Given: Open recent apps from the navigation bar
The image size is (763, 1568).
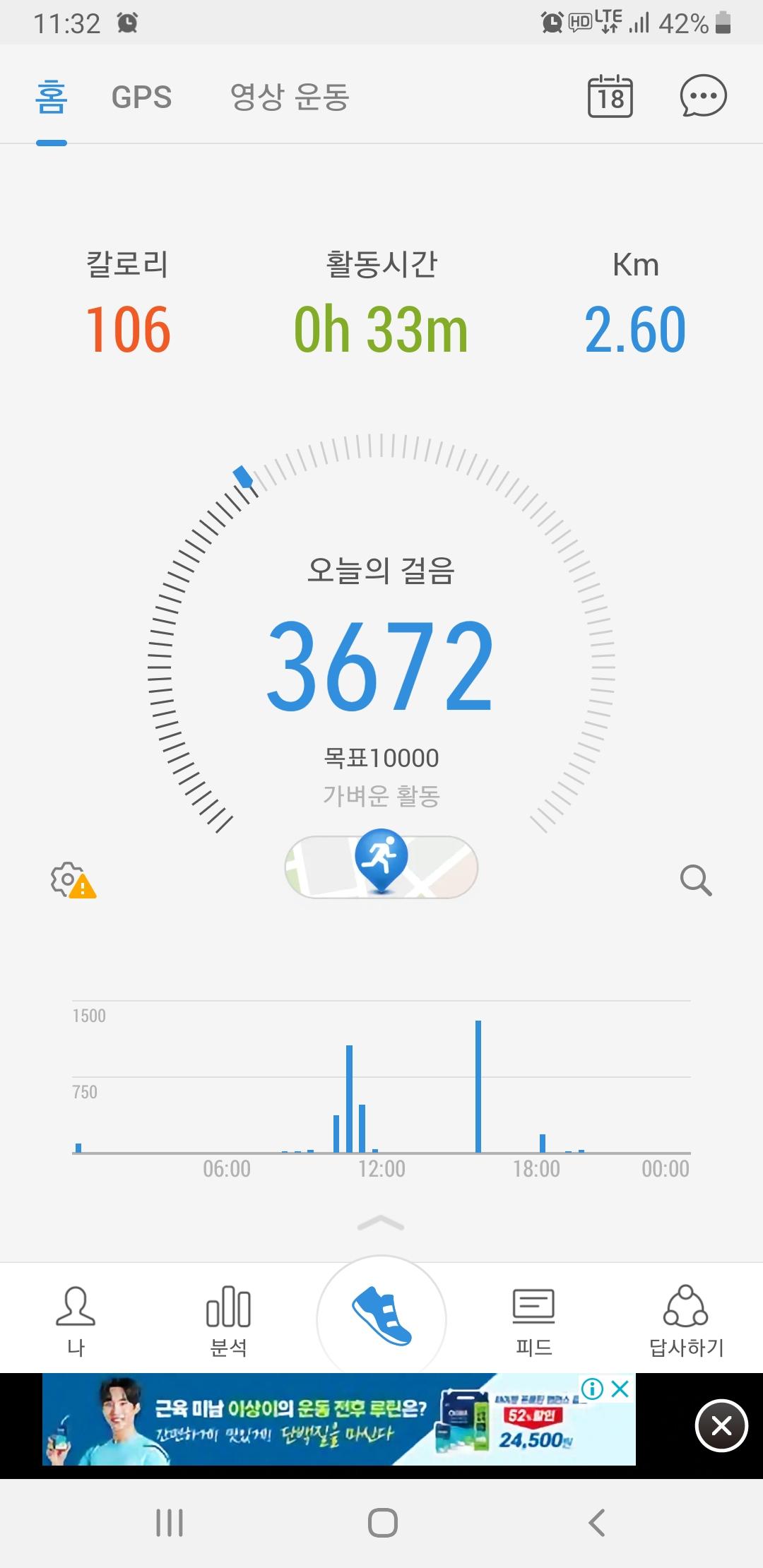Looking at the screenshot, I should click(x=170, y=1522).
